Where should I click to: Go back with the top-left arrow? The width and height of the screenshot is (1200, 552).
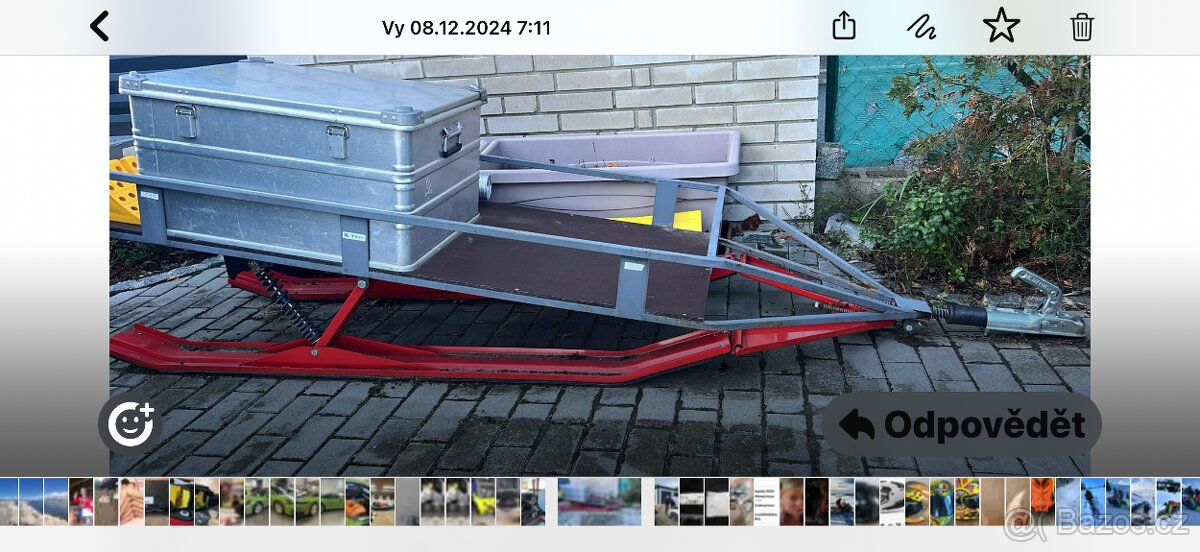pos(99,27)
